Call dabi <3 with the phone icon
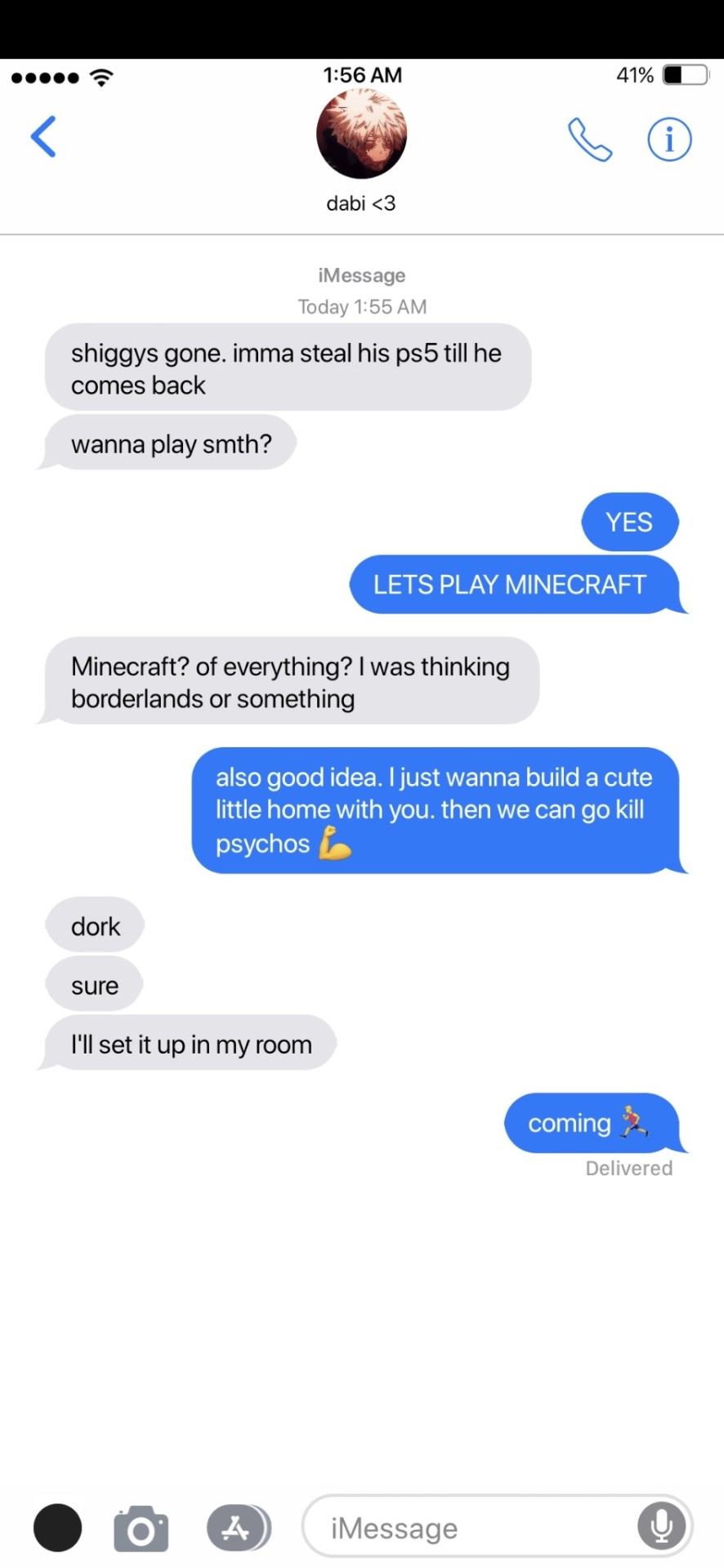Viewport: 724px width, 1568px height. click(590, 140)
